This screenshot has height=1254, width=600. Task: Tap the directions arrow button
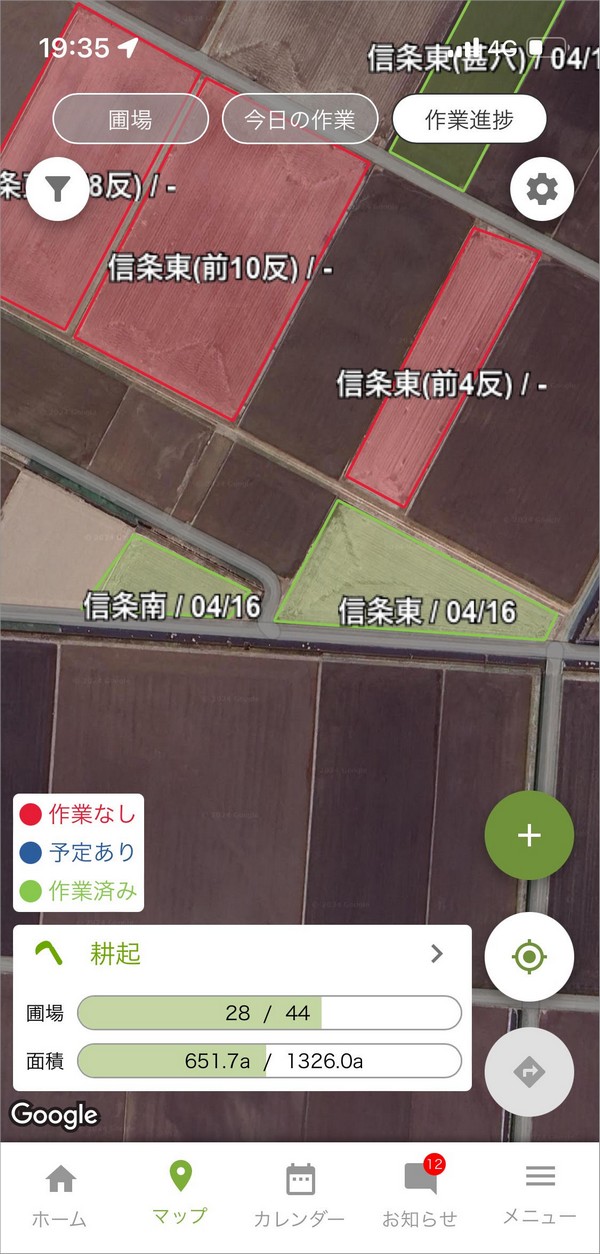coord(529,1072)
